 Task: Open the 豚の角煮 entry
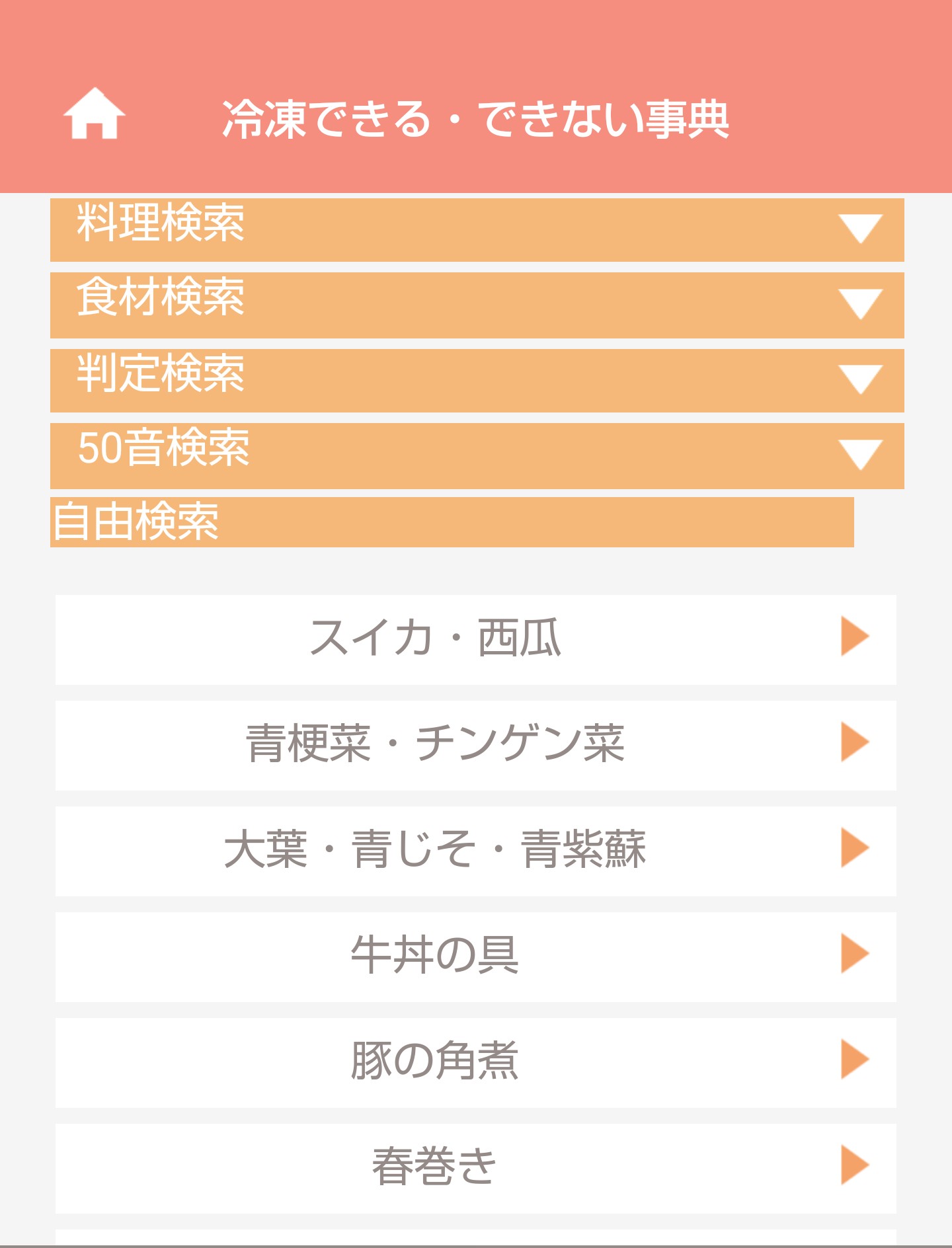pos(475,1062)
